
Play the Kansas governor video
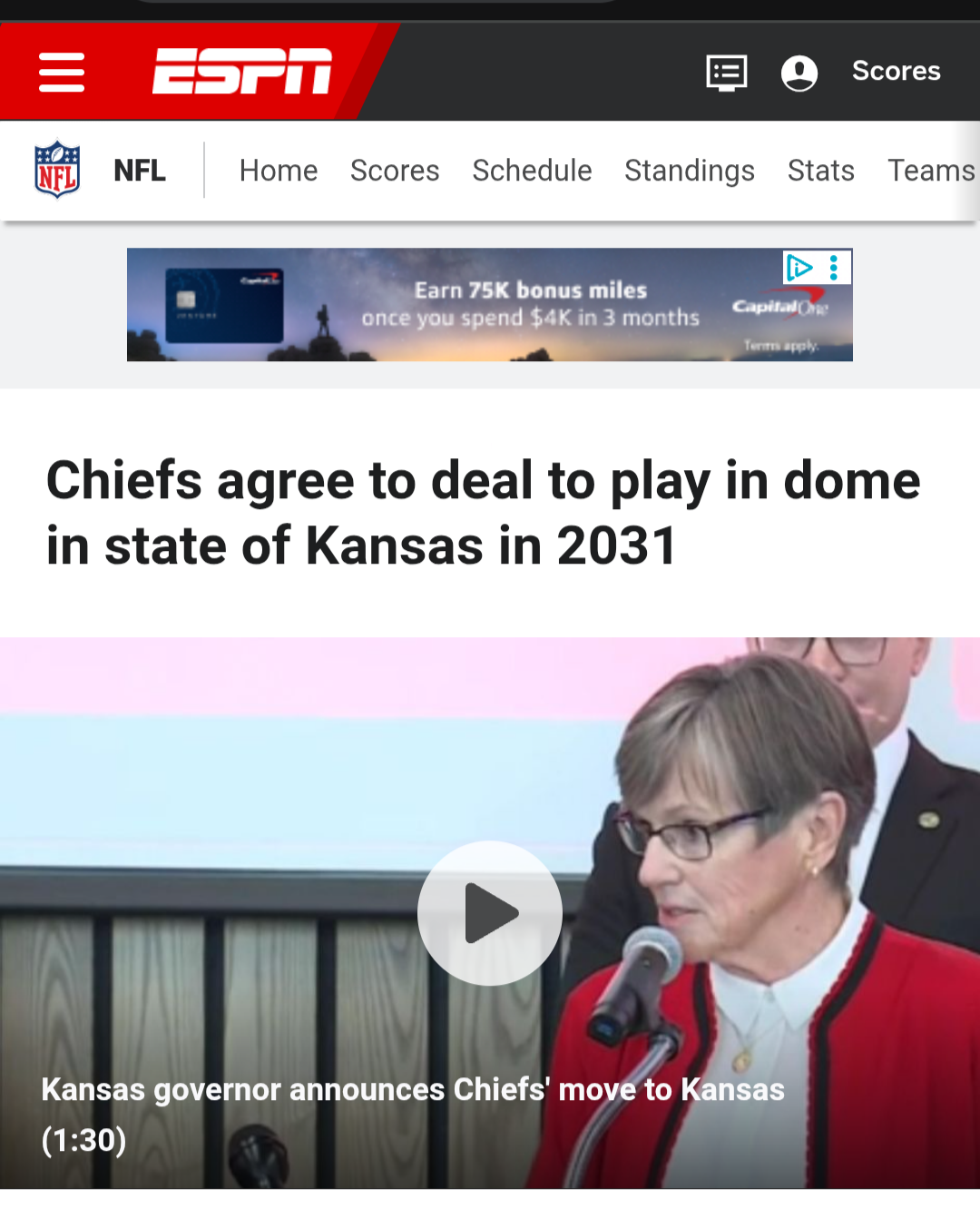click(x=490, y=913)
